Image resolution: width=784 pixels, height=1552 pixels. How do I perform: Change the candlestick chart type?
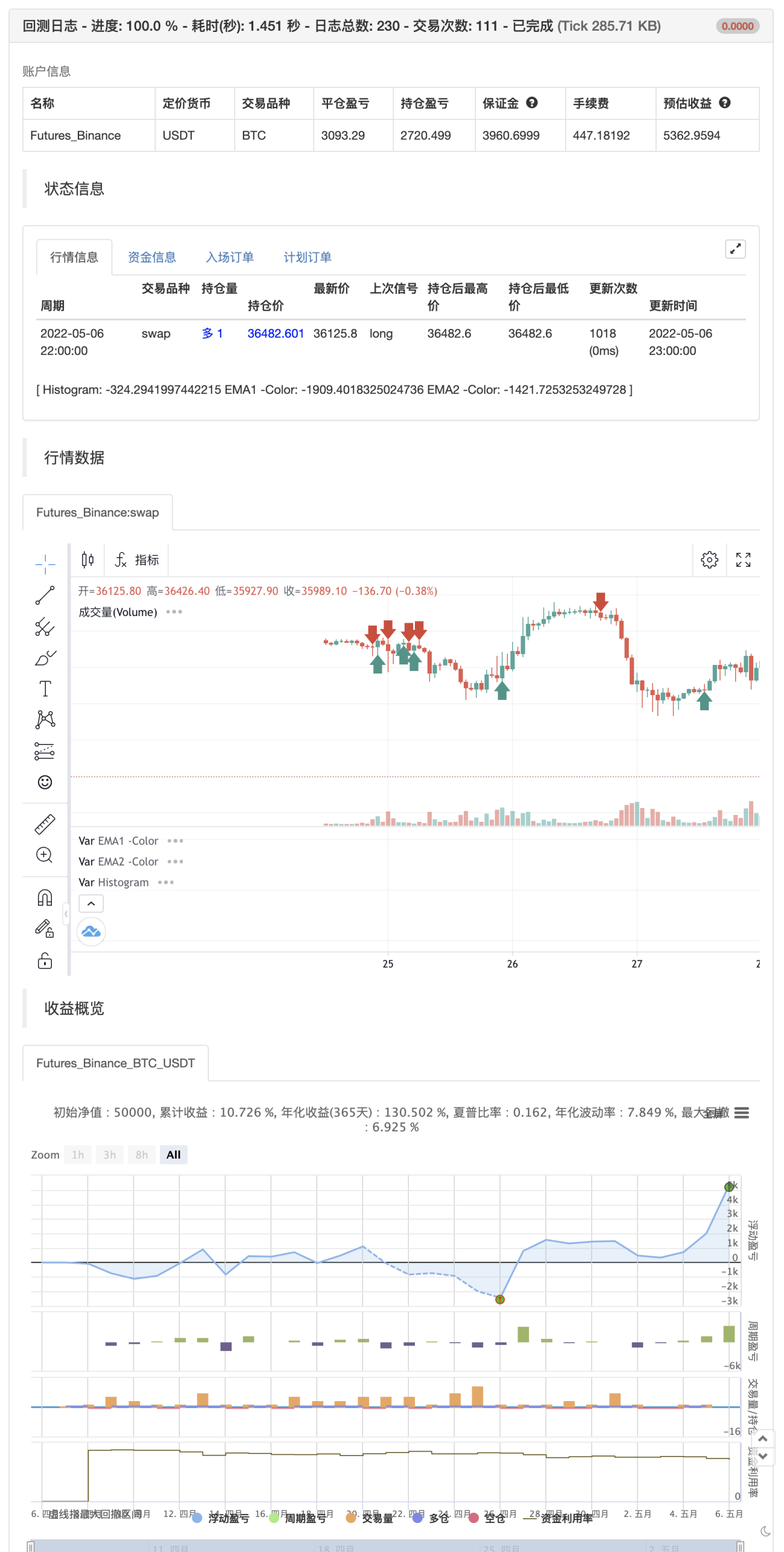point(87,559)
